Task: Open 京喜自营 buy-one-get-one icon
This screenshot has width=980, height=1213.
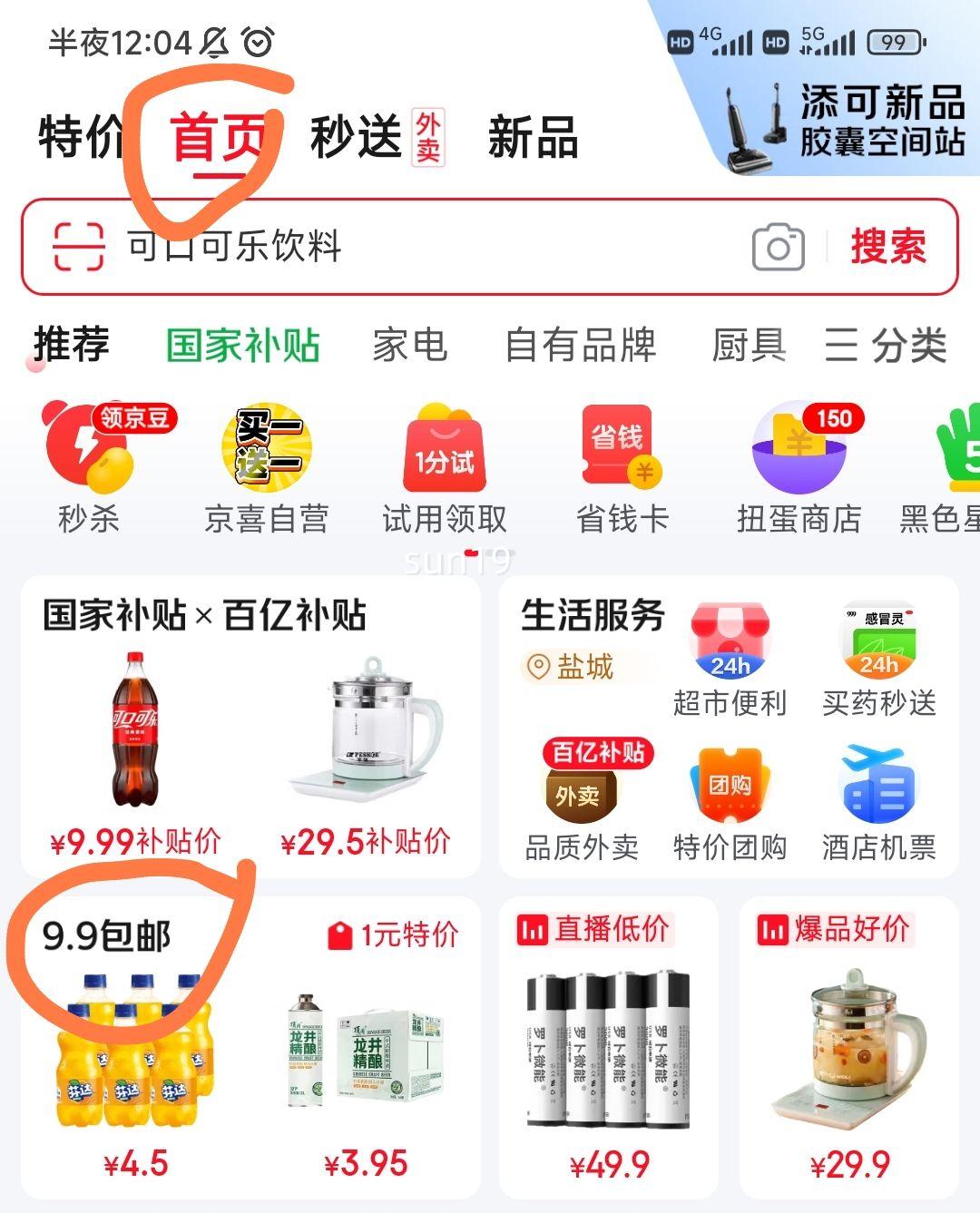Action: pos(266,463)
